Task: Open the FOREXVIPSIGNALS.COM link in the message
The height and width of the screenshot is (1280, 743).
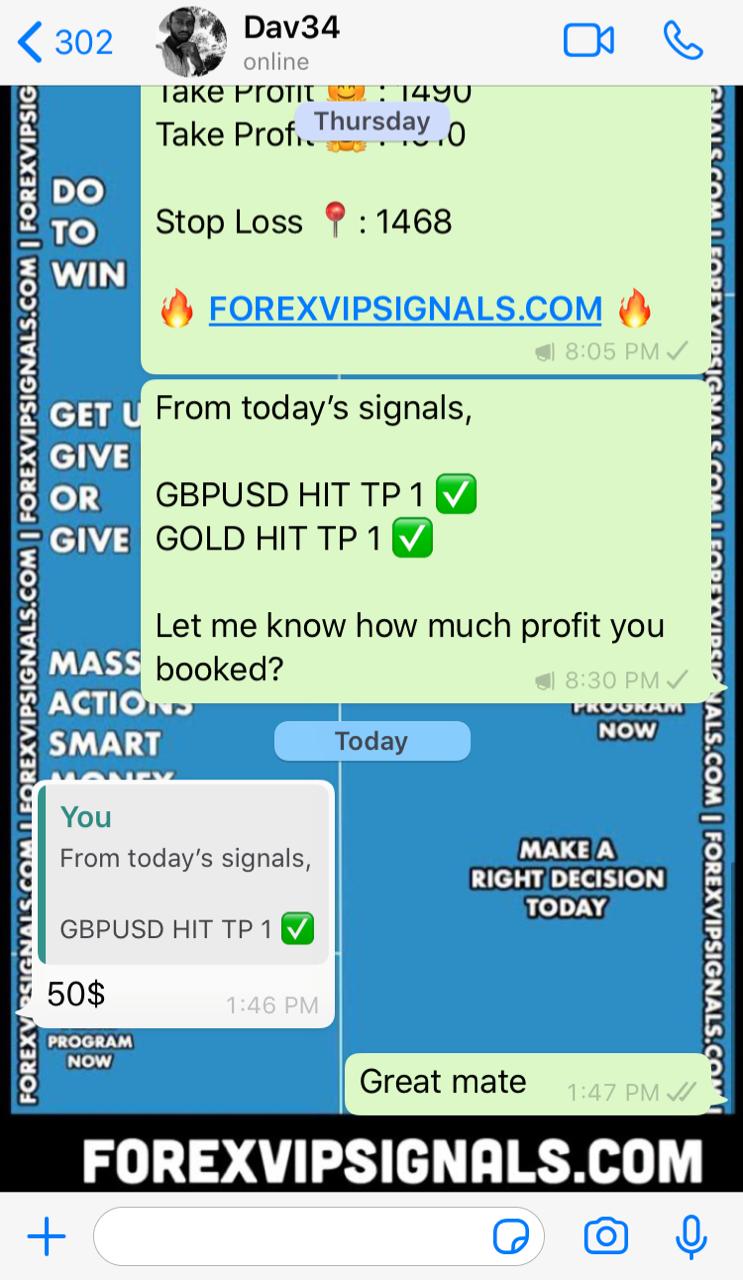Action: tap(405, 310)
